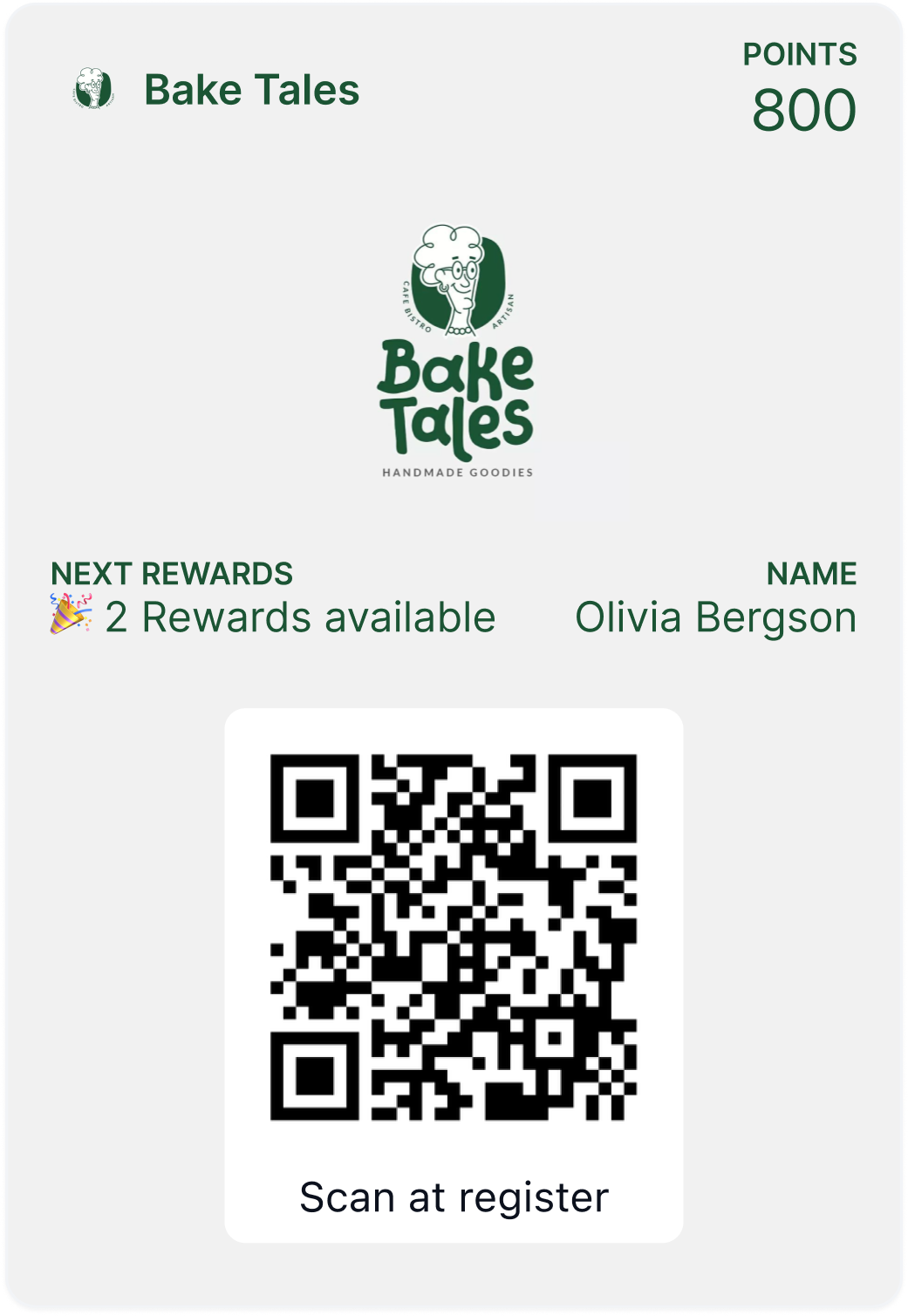This screenshot has width=908, height=1316.
Task: Tap the NAME label
Action: (x=812, y=574)
